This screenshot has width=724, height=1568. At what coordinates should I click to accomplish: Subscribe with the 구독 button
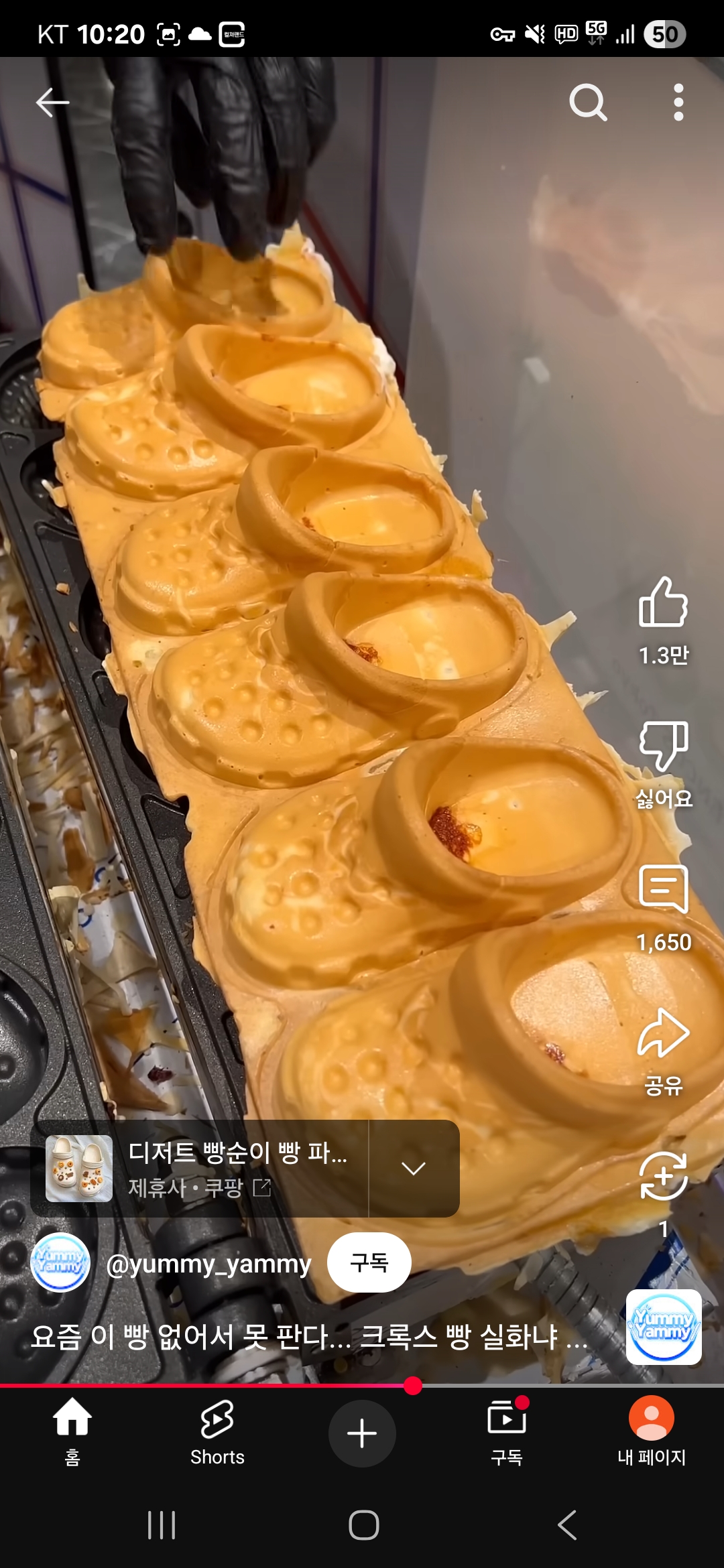369,1262
